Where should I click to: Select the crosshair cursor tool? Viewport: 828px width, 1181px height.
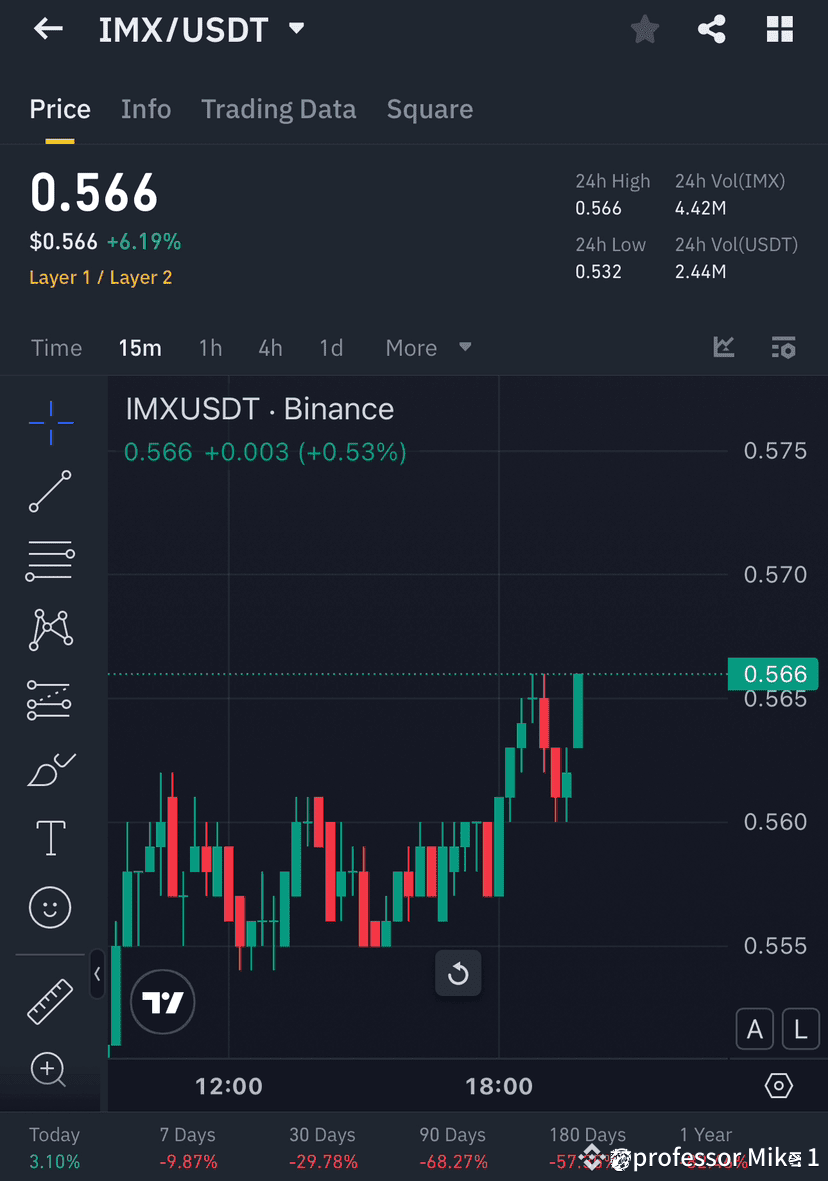click(50, 423)
